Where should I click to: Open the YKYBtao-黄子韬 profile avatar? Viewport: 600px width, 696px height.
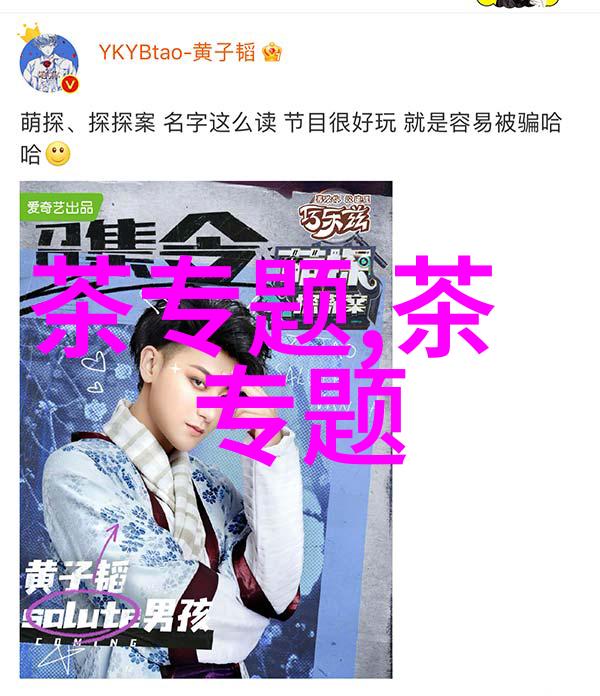(47, 58)
